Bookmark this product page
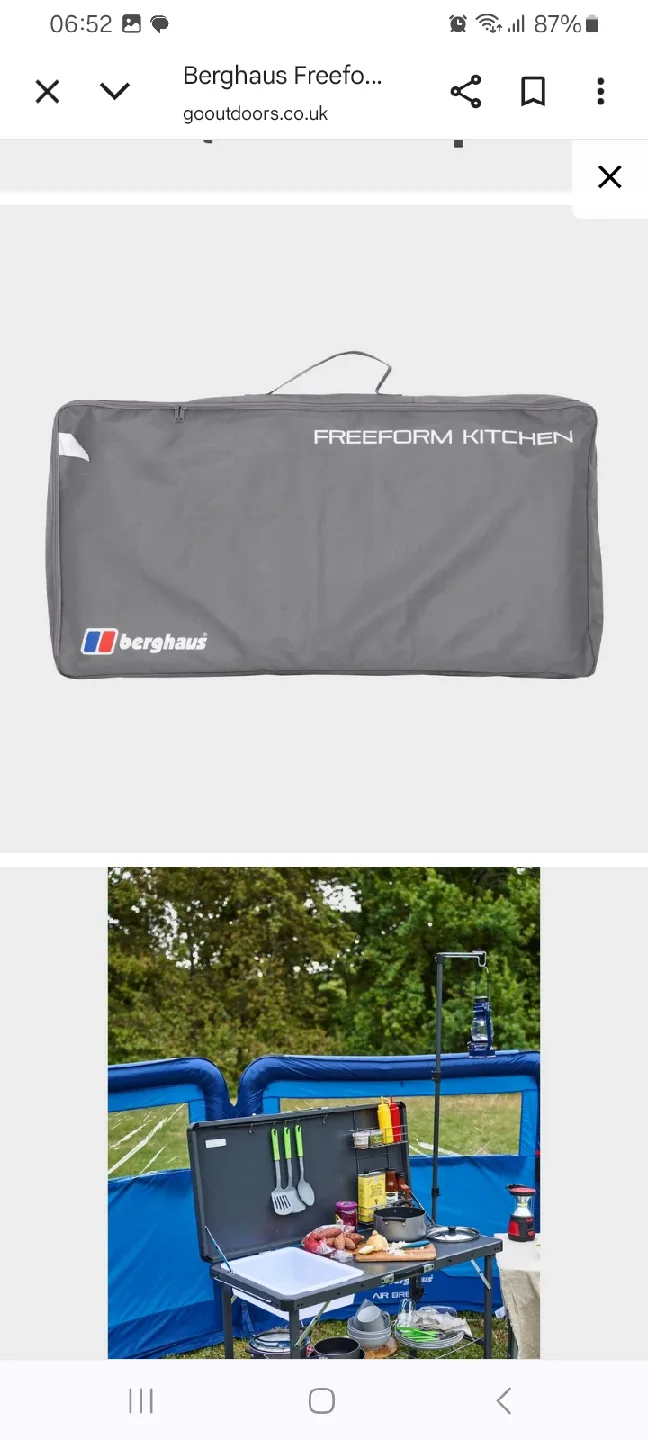 [x=533, y=92]
